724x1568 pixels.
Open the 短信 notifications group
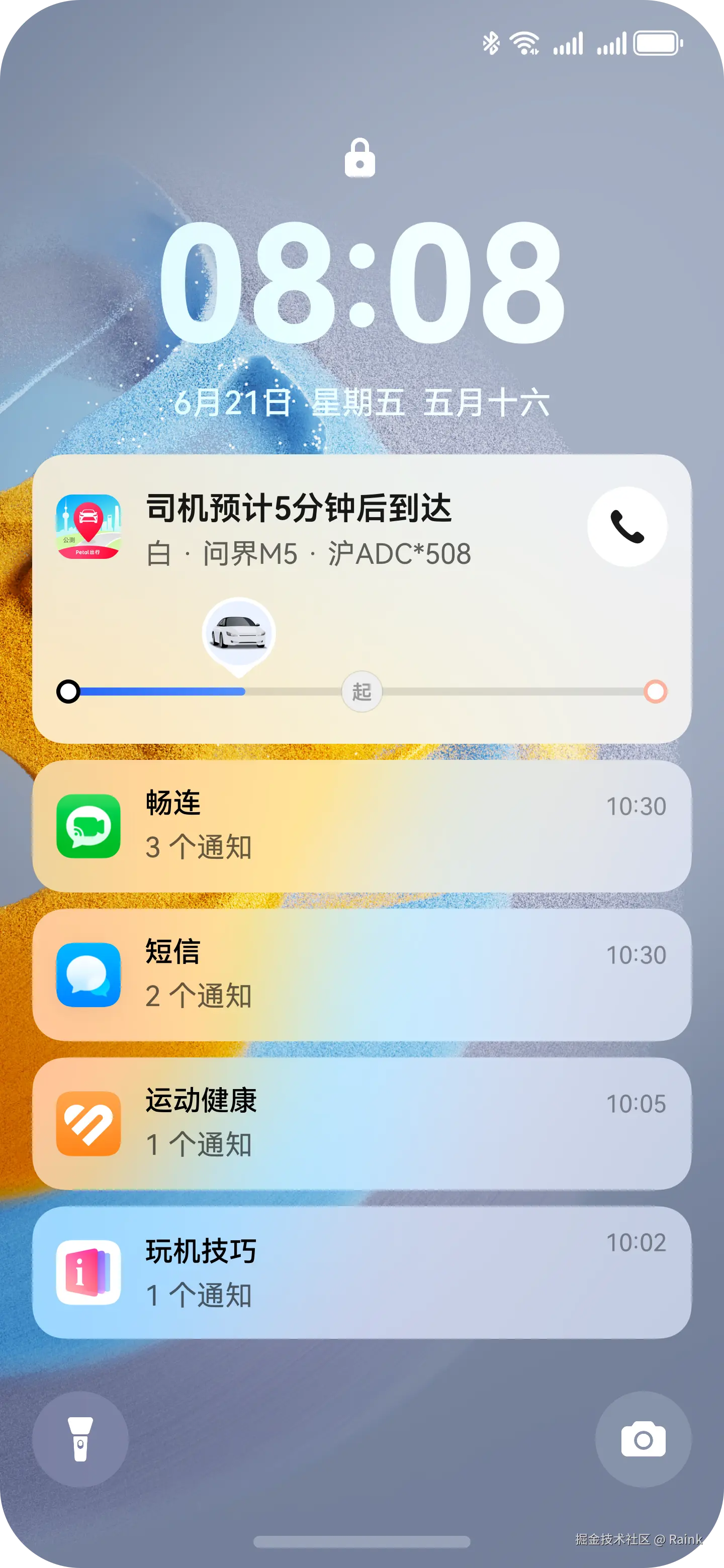click(x=361, y=974)
